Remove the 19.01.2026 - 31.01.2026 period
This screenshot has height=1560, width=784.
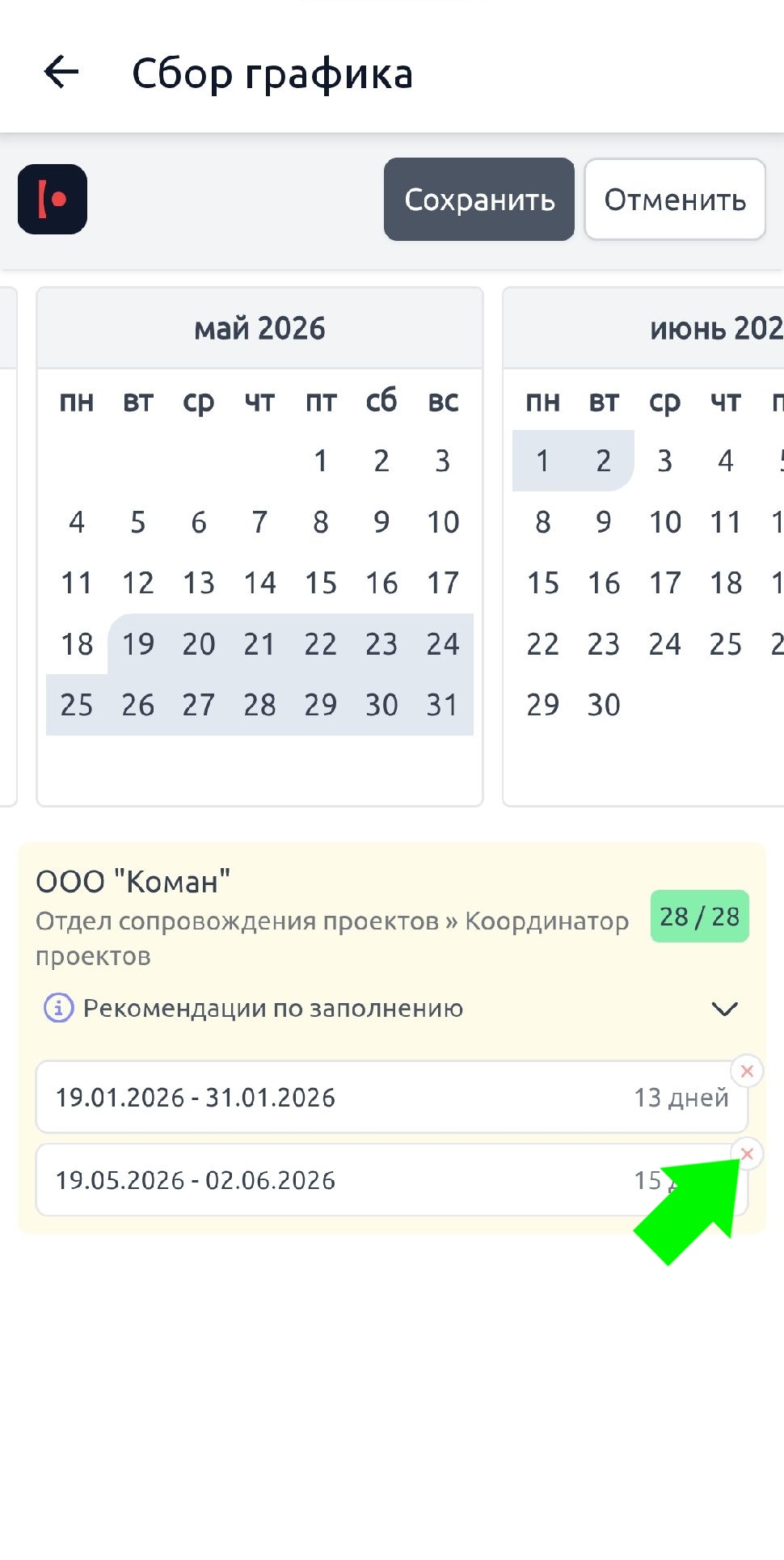(747, 1071)
